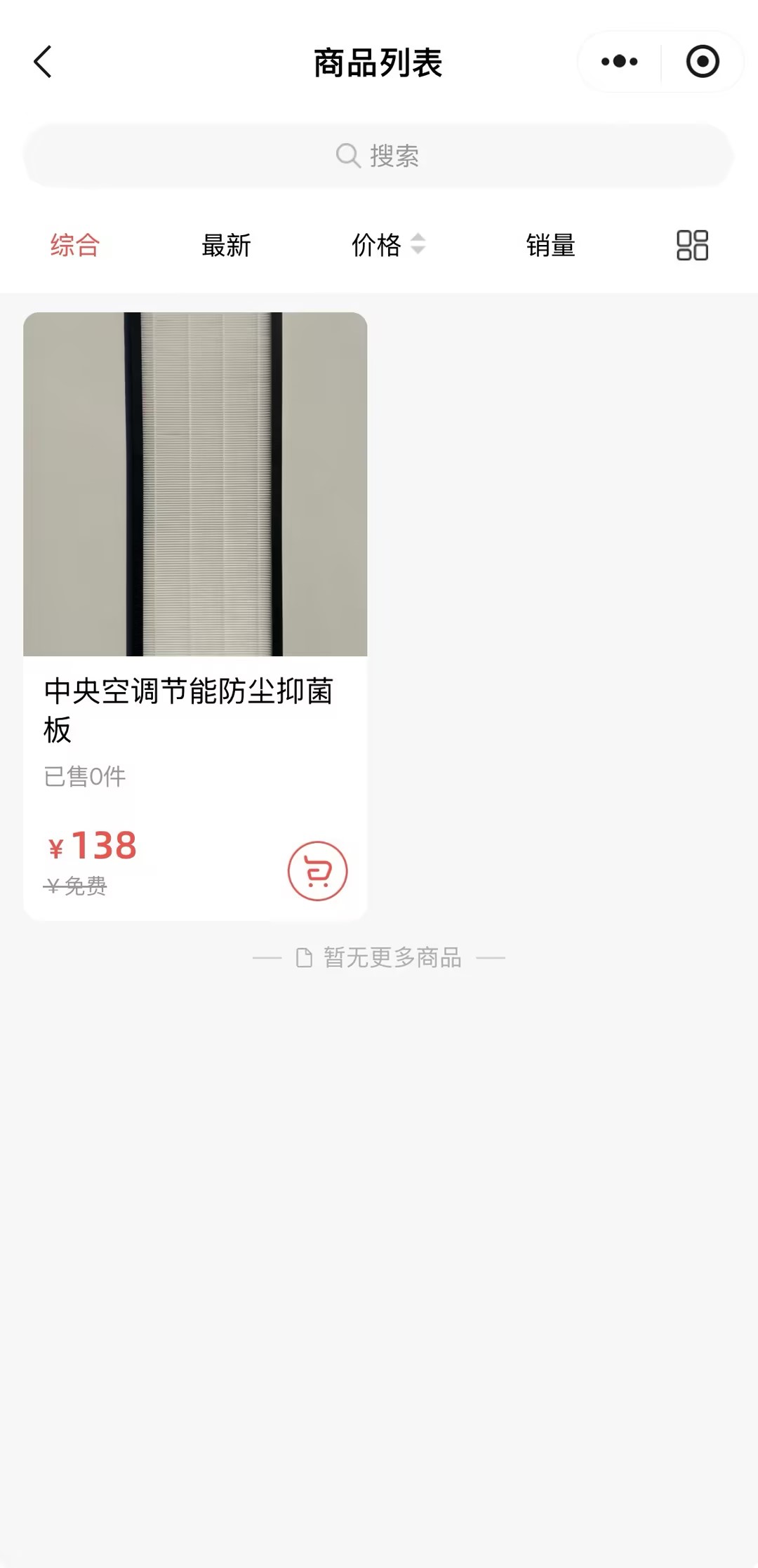Close the mini program with the circle button
The image size is (758, 1568).
point(702,62)
